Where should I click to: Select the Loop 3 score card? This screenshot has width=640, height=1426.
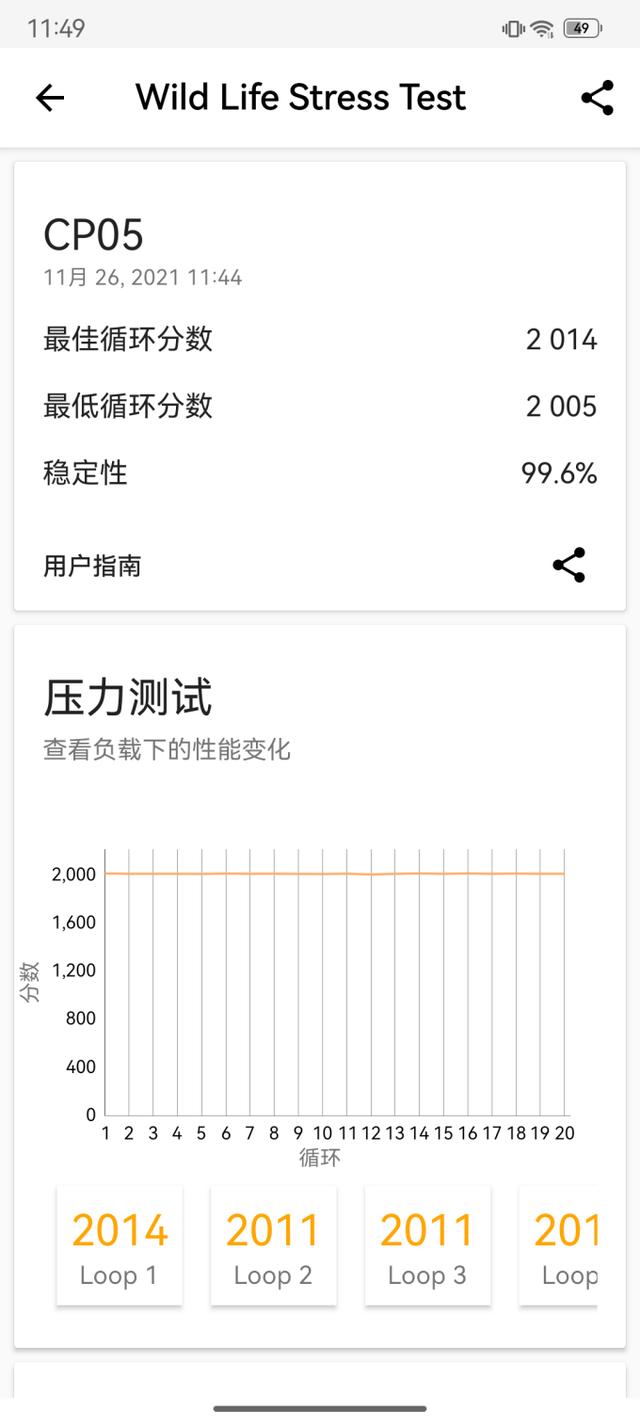click(x=427, y=1246)
